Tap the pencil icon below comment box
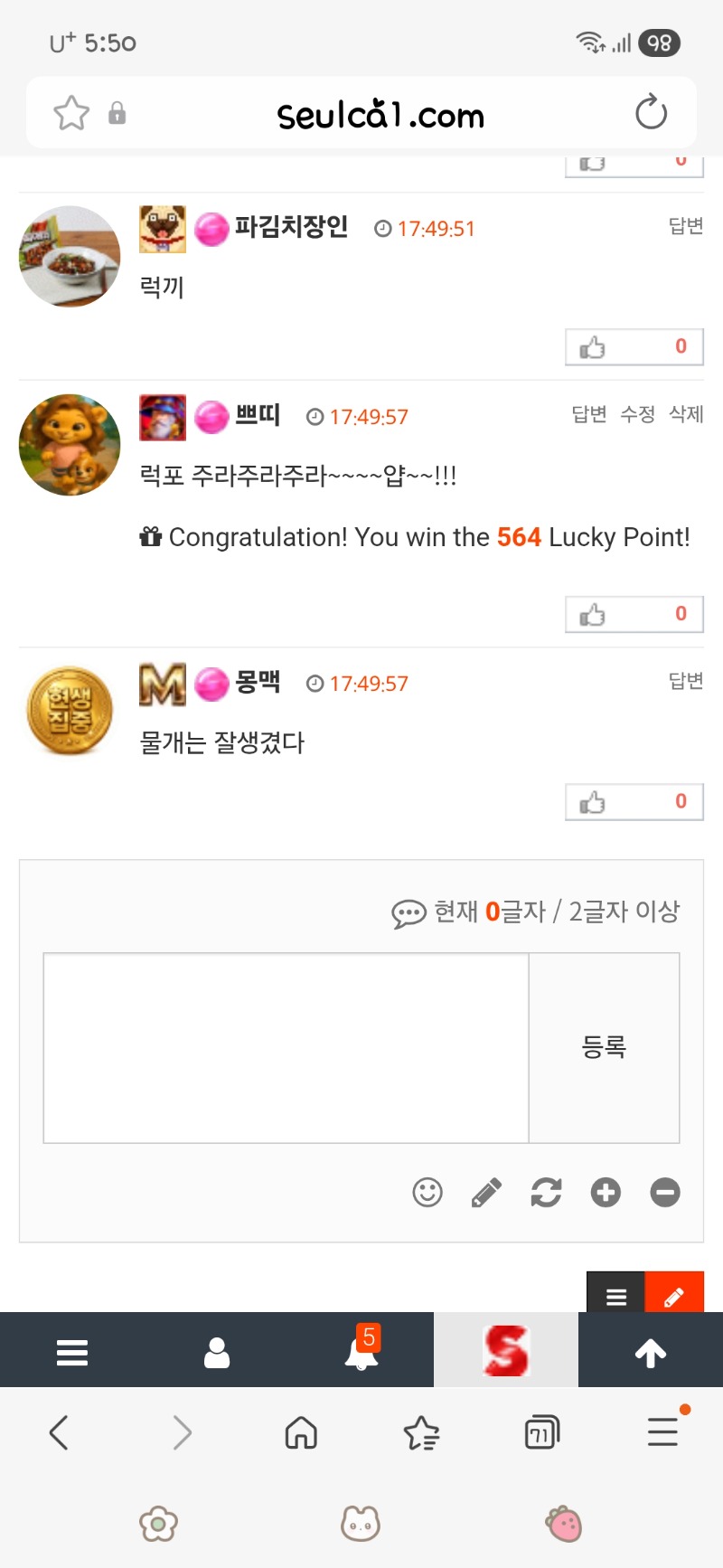 tap(486, 1193)
